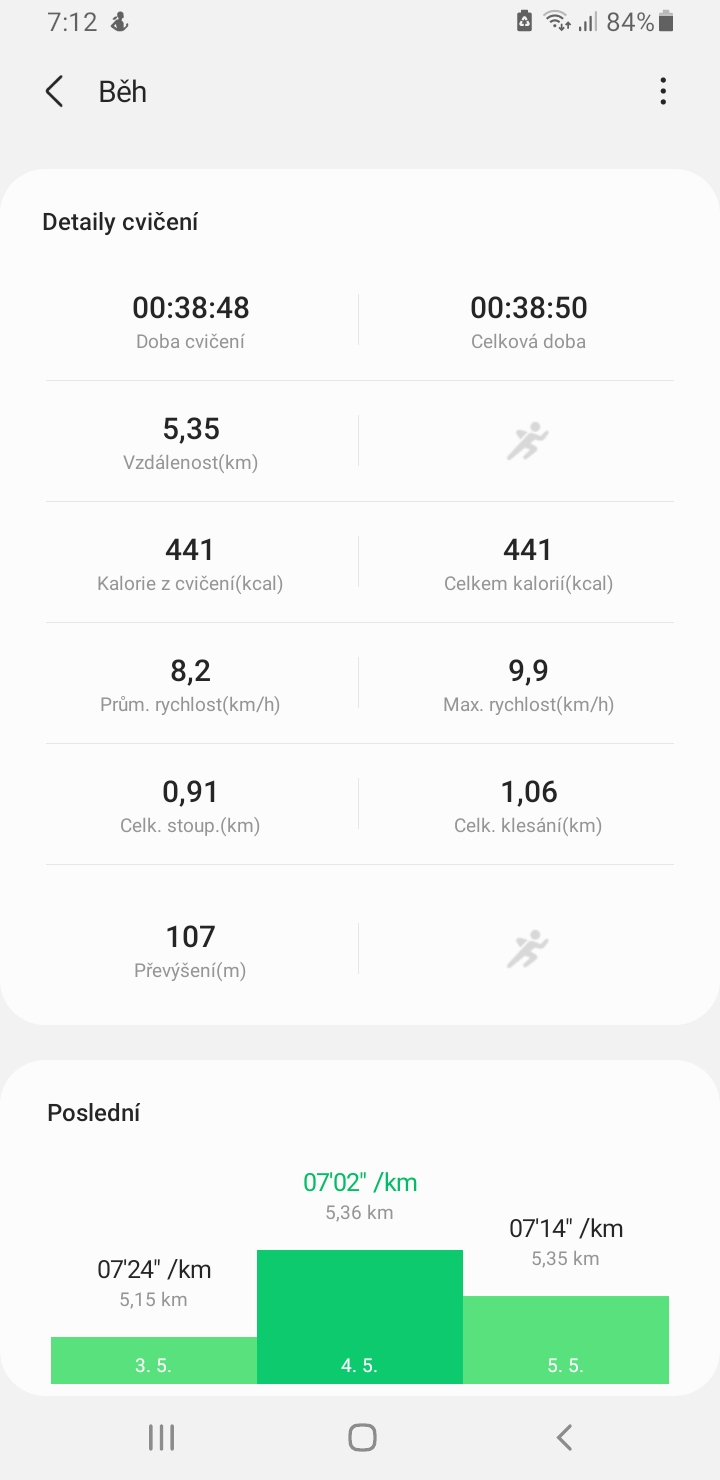Go back from the Běh screen

55,92
